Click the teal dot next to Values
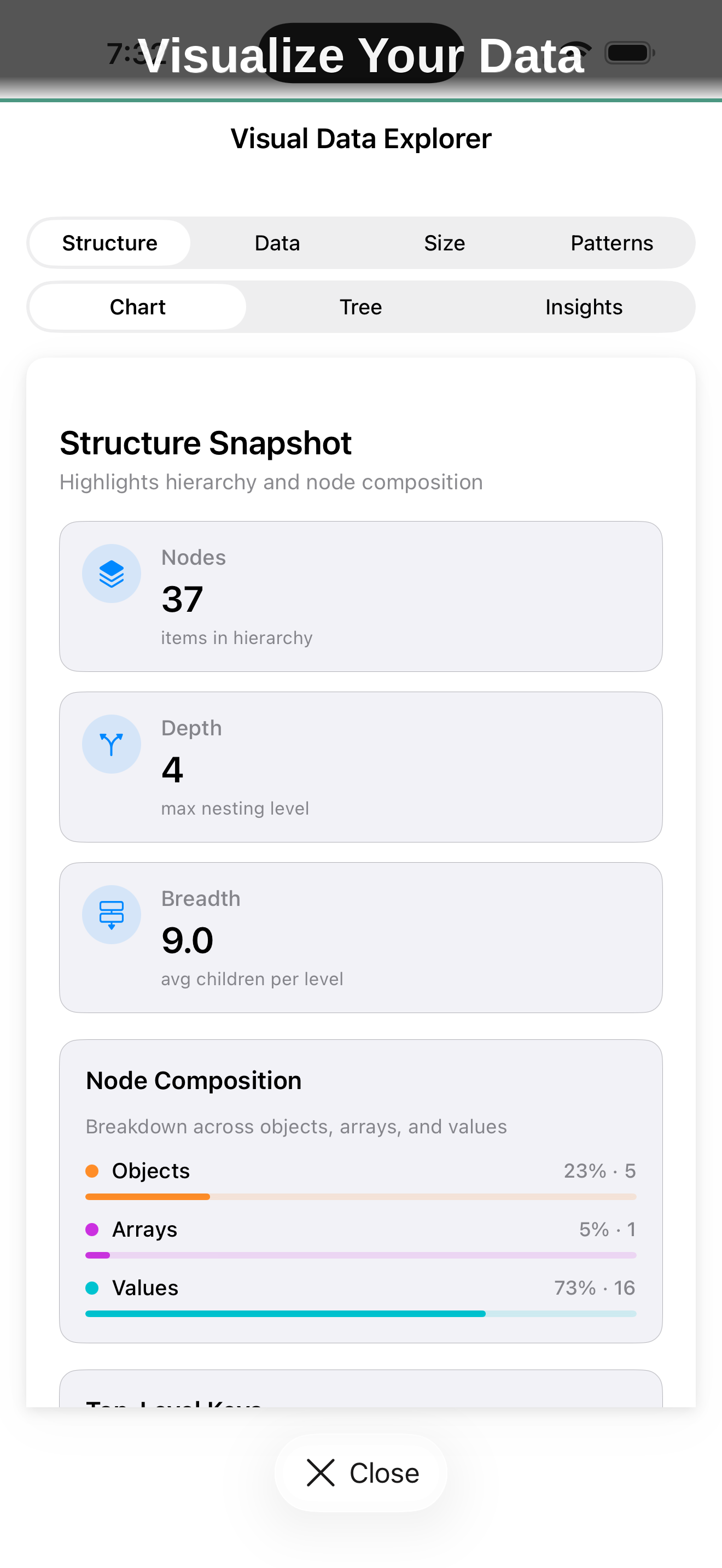Image resolution: width=722 pixels, height=1568 pixels. click(92, 1287)
